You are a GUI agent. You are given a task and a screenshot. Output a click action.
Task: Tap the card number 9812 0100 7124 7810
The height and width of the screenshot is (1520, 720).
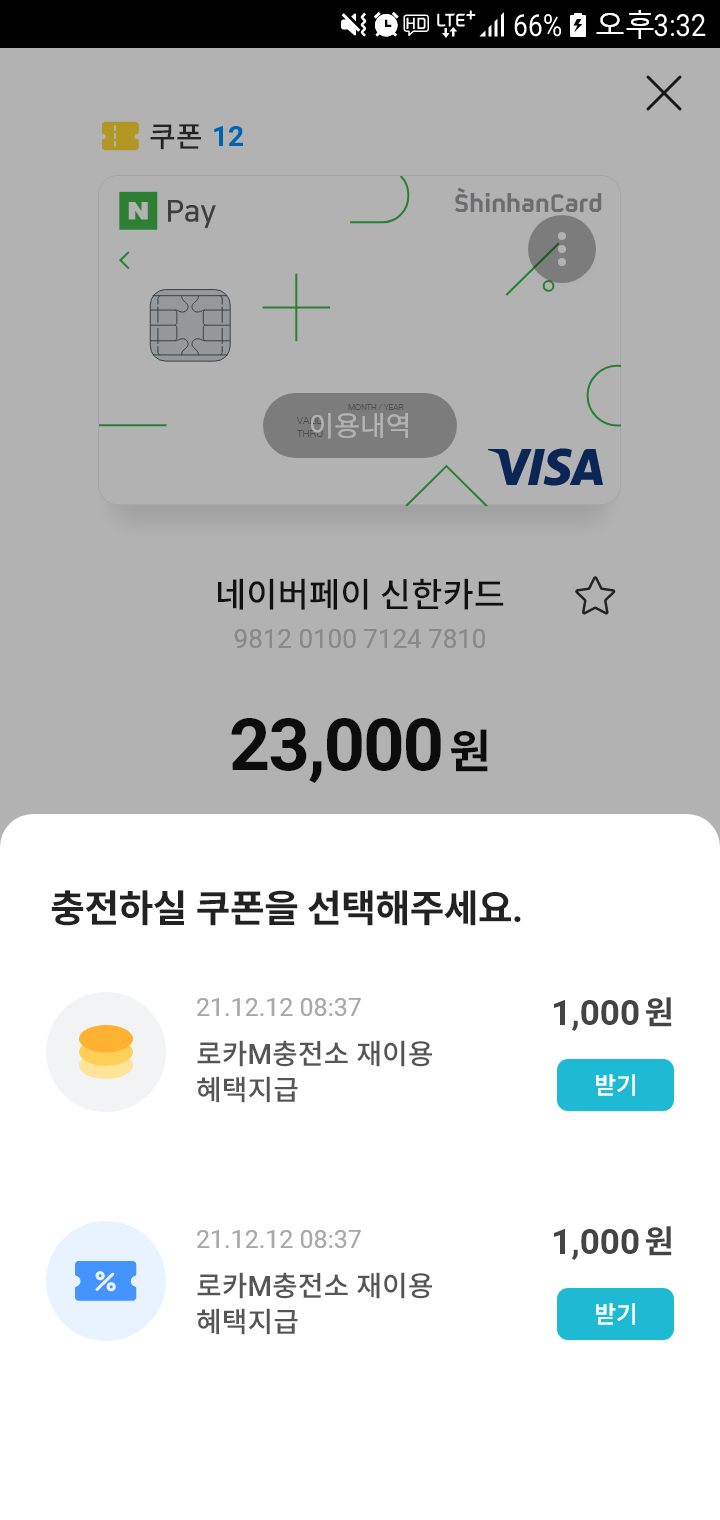(359, 638)
